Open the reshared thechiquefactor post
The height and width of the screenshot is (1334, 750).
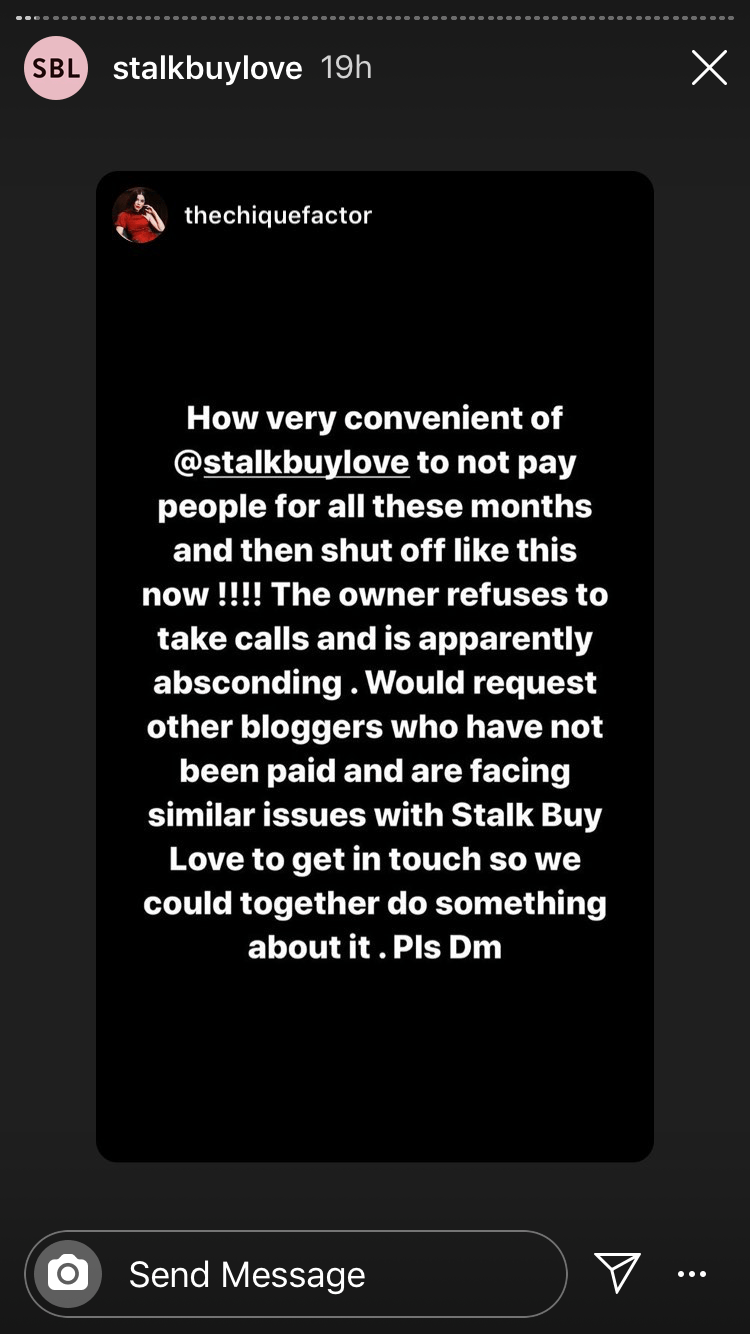375,666
